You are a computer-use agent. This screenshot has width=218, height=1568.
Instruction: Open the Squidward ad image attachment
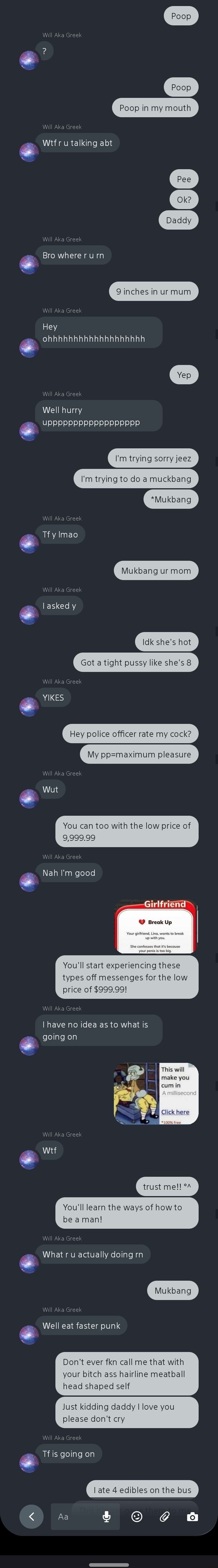[156, 1093]
